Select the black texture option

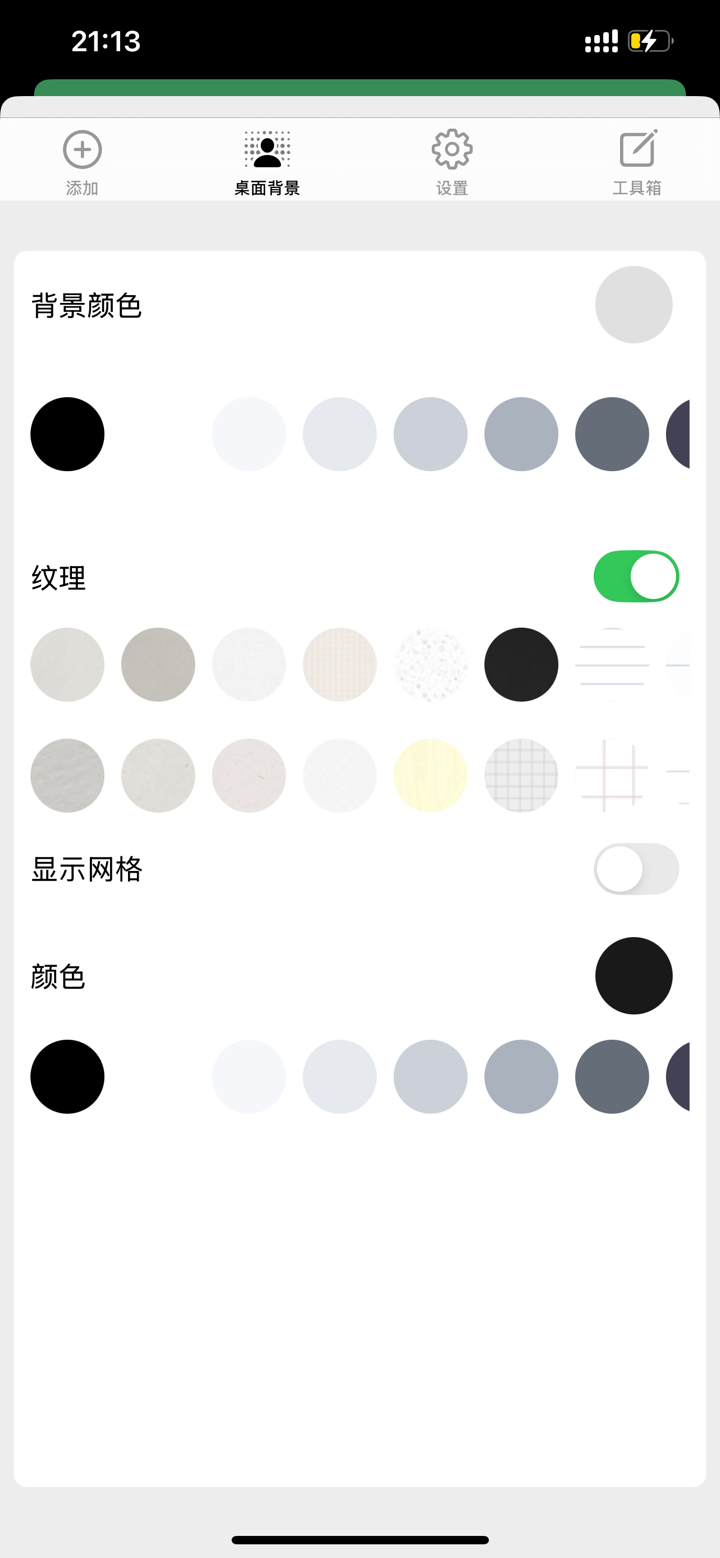pyautogui.click(x=521, y=664)
